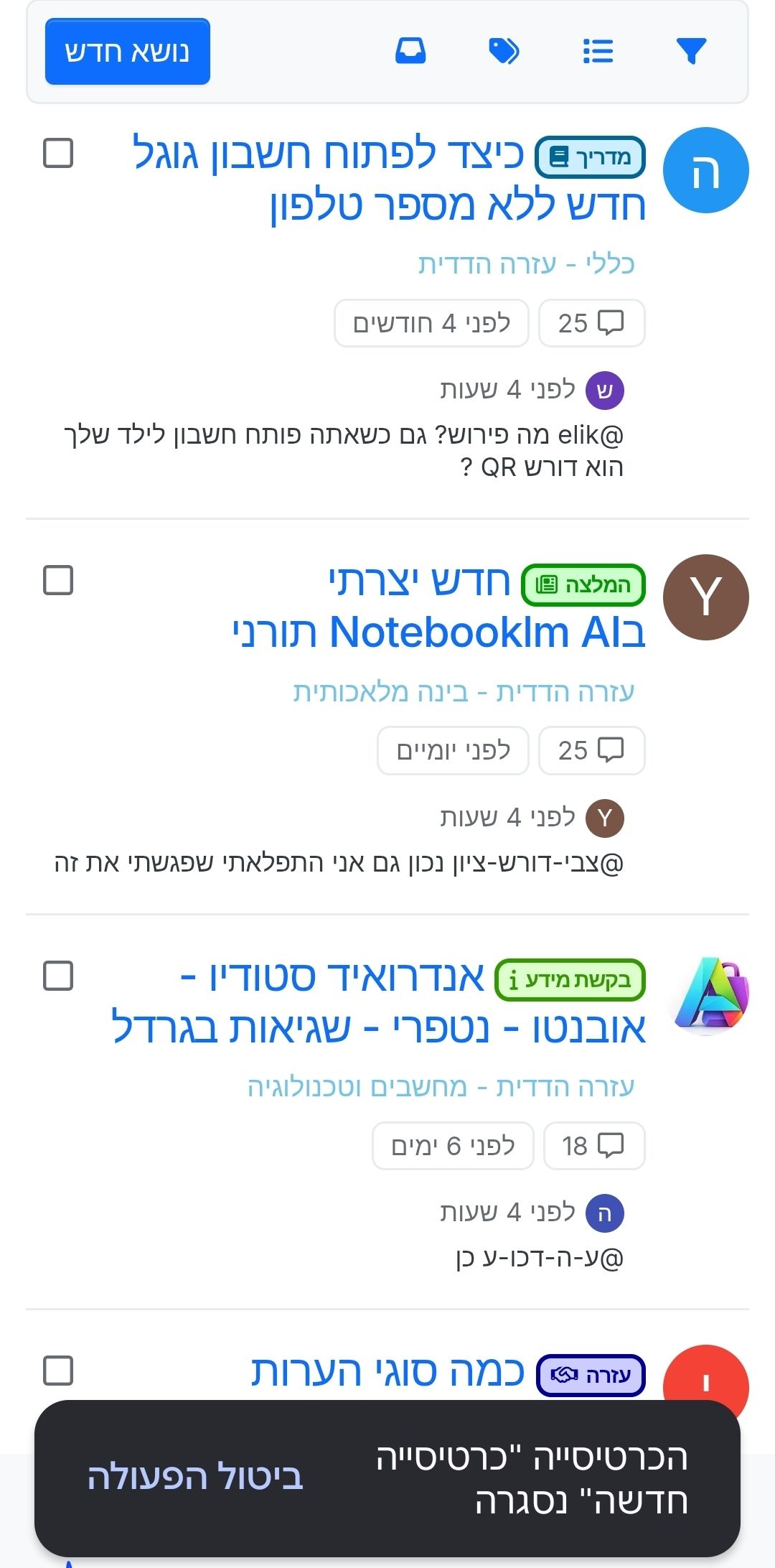The height and width of the screenshot is (1568, 775).
Task: Open the brown Y avatar of the Notebooklm poster
Action: (x=705, y=597)
